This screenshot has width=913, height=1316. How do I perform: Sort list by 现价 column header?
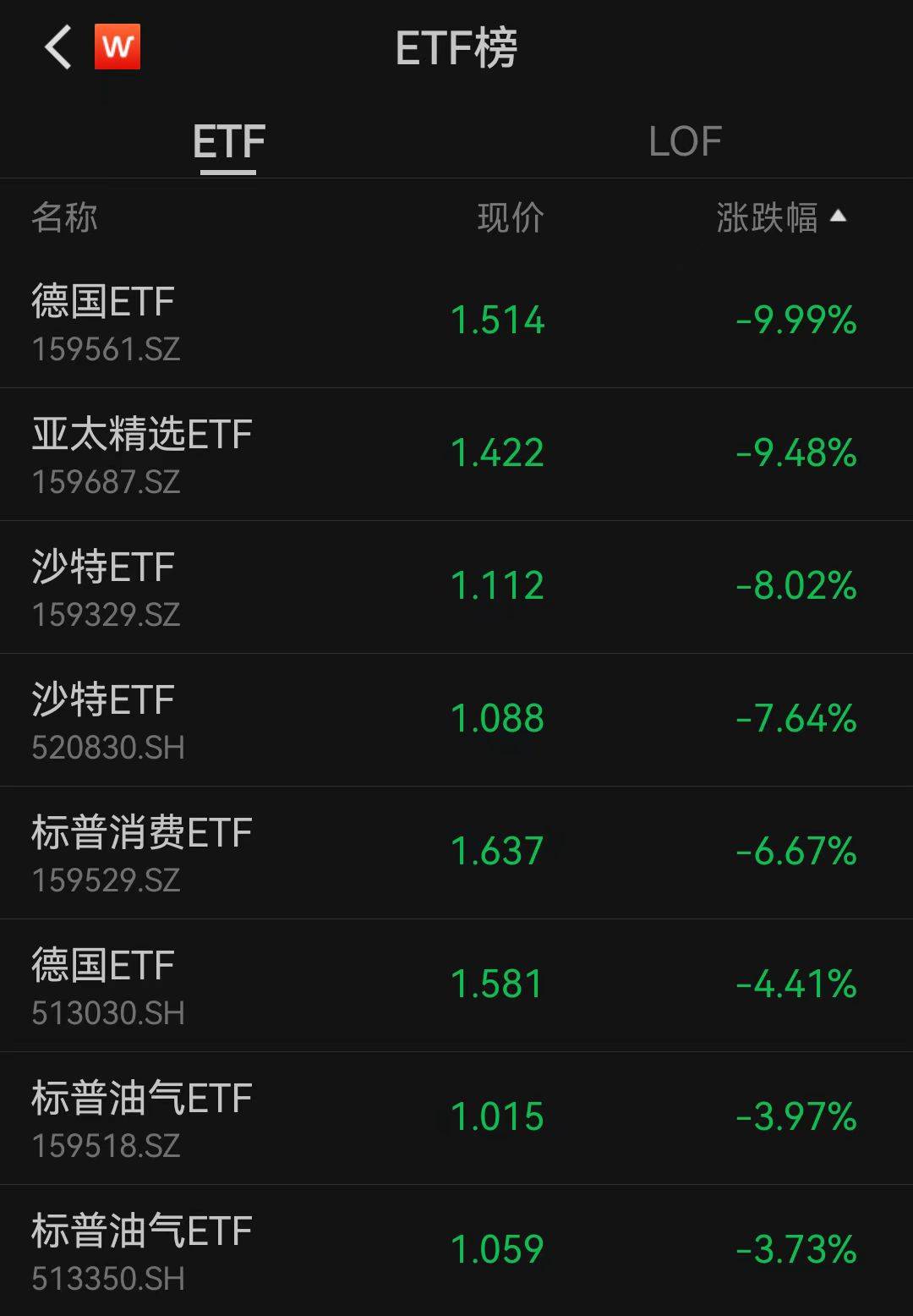click(x=508, y=218)
